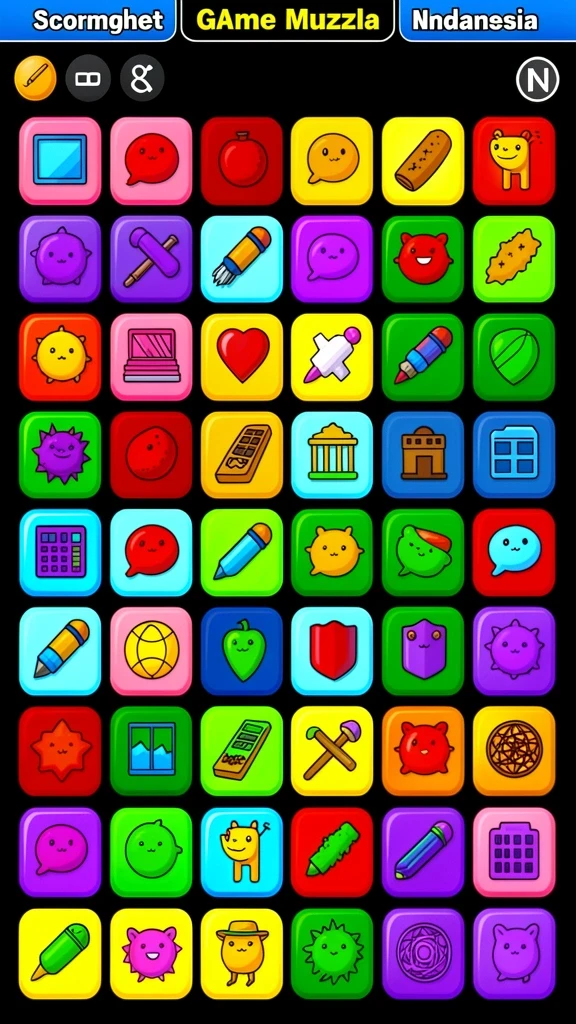
Task: Select the GAme Muzzla tab
Action: [x=287, y=20]
